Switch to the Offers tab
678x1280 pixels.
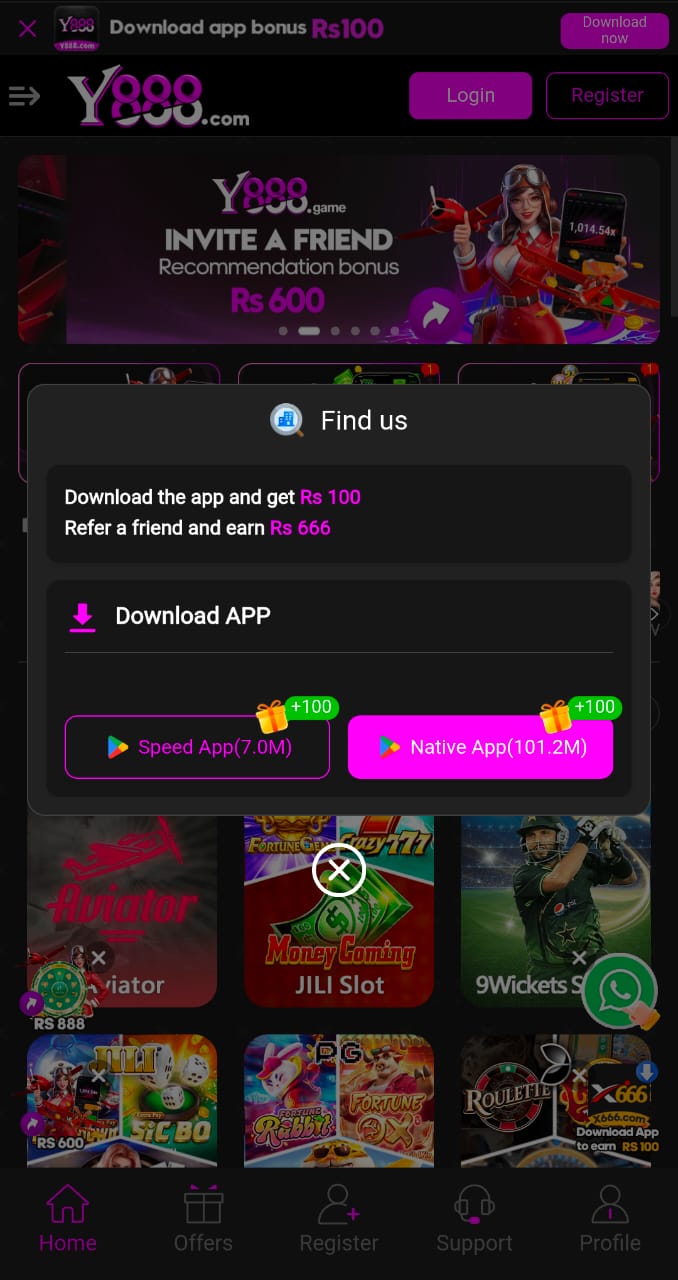(x=203, y=1218)
